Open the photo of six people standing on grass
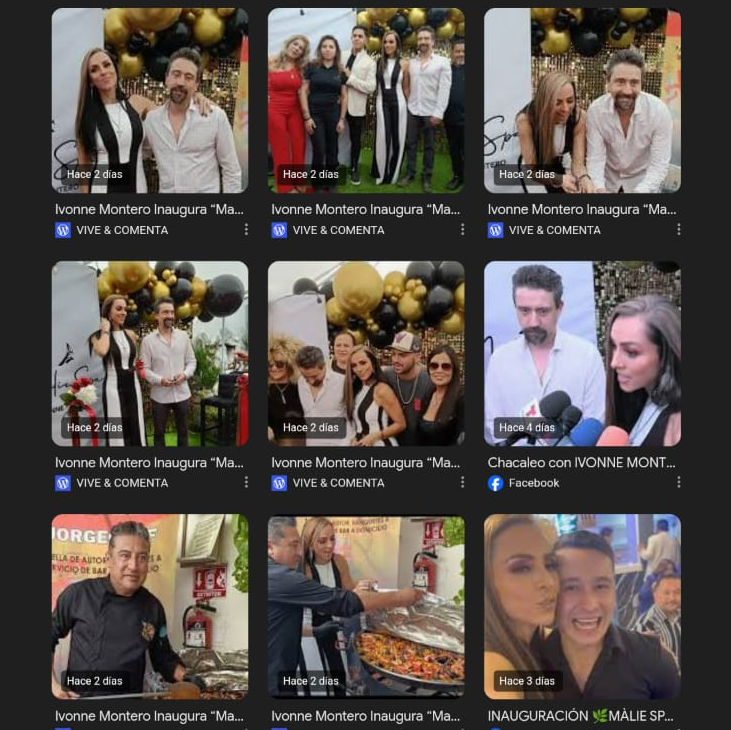Screen dimensions: 731x730 pyautogui.click(x=366, y=100)
